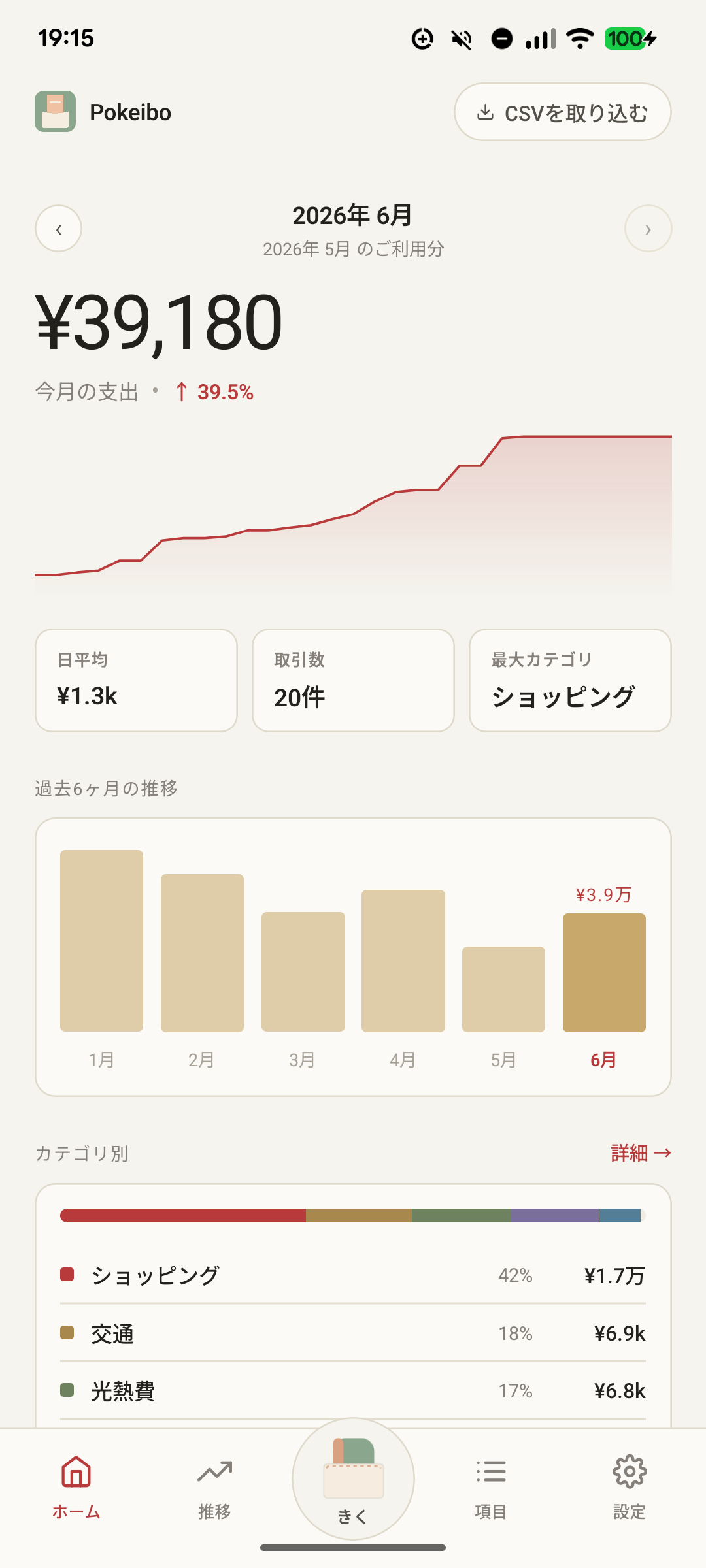This screenshot has height=1568, width=706.
Task: Open the ショッピング category row
Action: [353, 1275]
